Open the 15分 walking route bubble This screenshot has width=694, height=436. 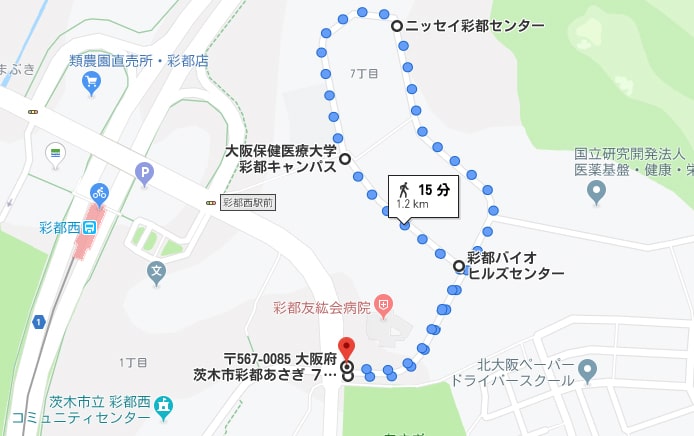pyautogui.click(x=423, y=195)
